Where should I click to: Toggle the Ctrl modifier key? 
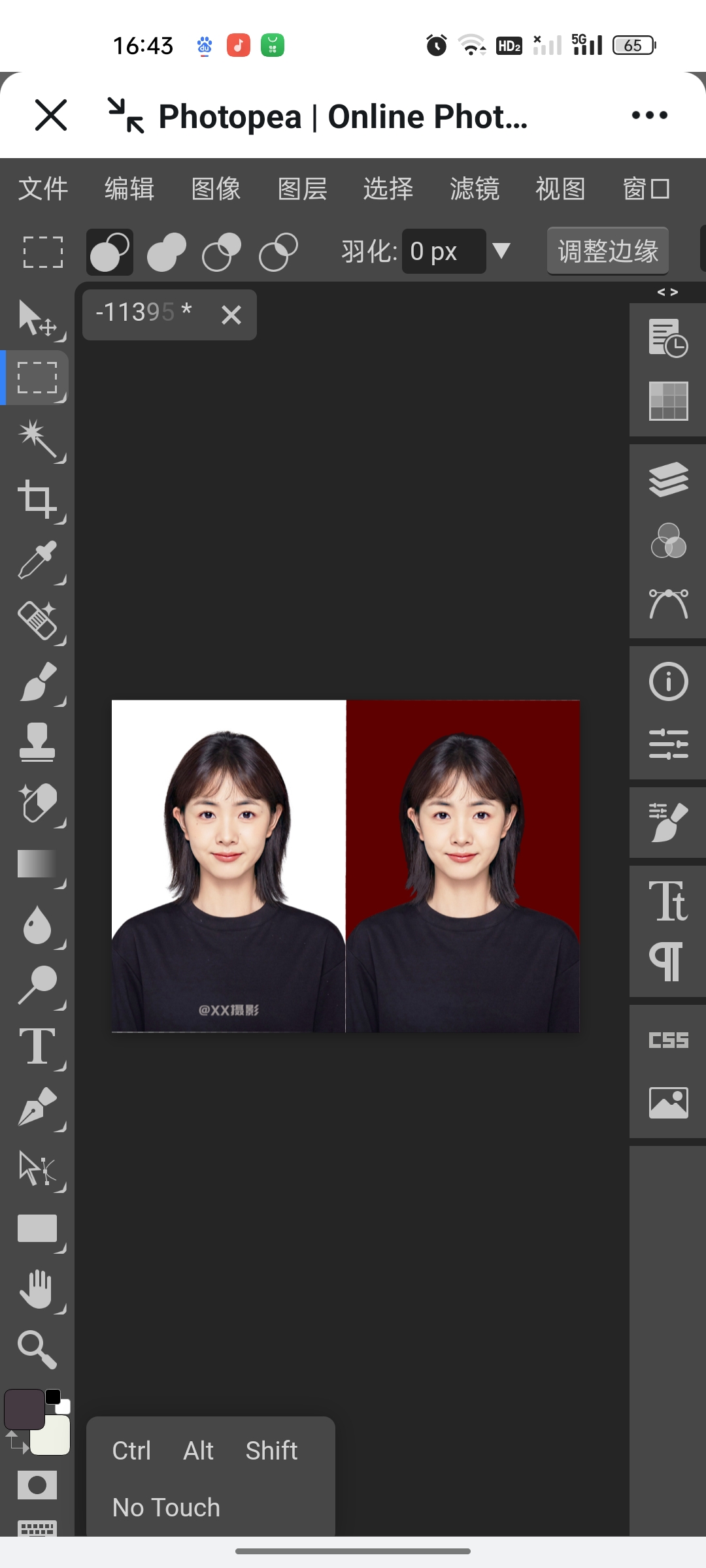(x=131, y=1451)
